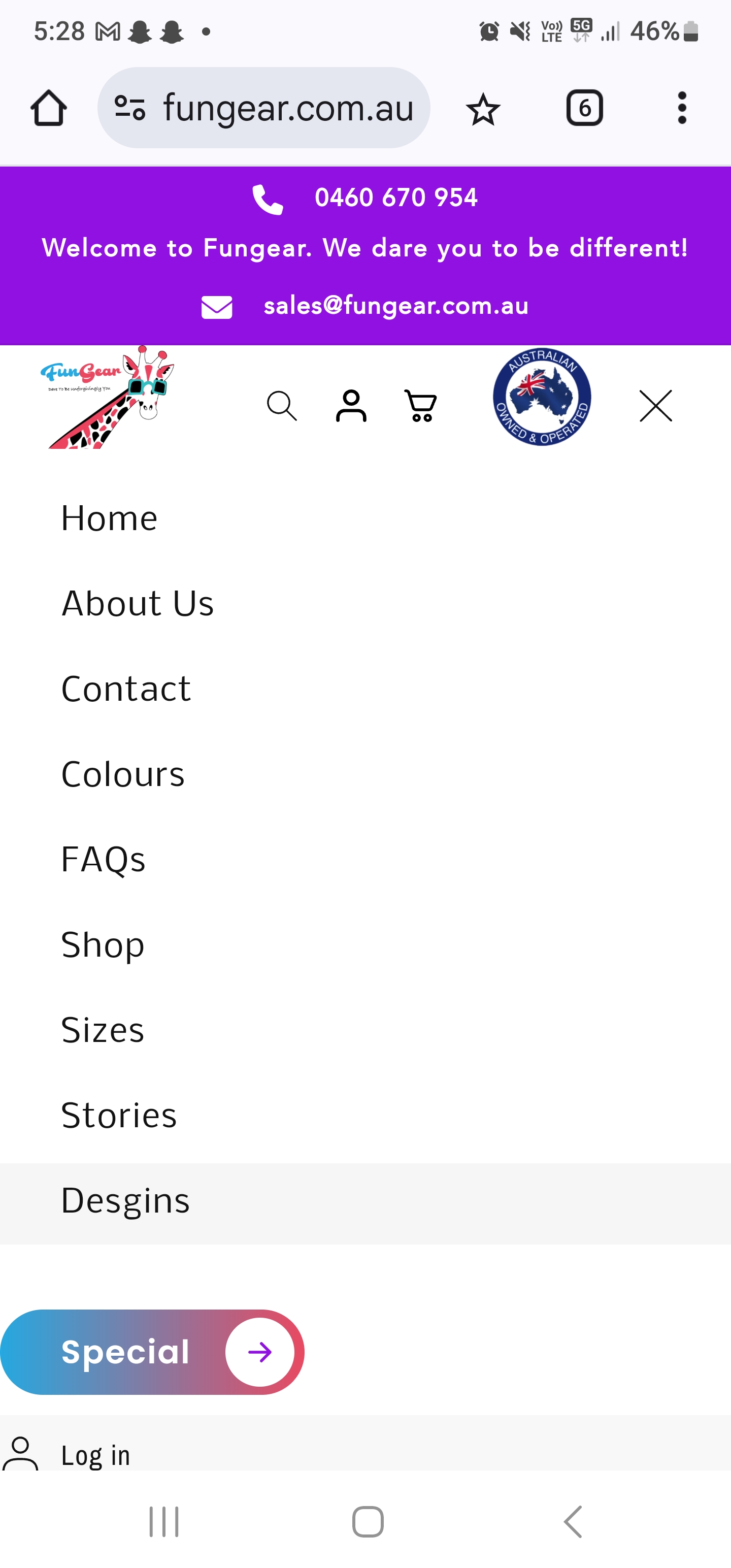The image size is (731, 1568).
Task: Go to the Home page
Action: point(110,518)
